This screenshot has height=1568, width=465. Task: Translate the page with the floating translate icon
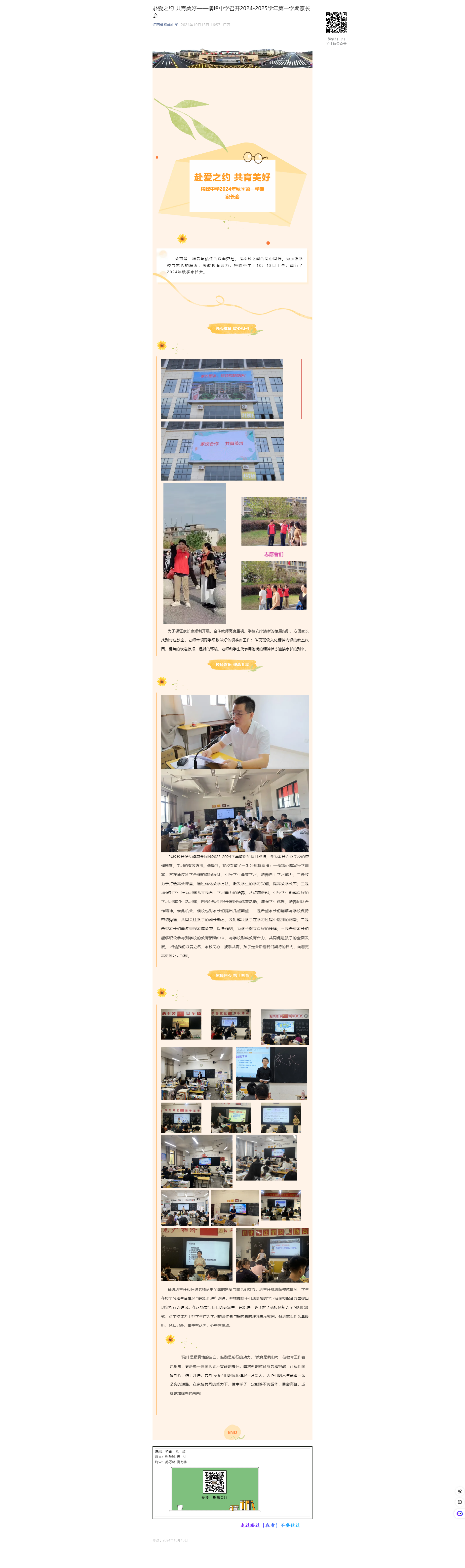(x=460, y=1491)
